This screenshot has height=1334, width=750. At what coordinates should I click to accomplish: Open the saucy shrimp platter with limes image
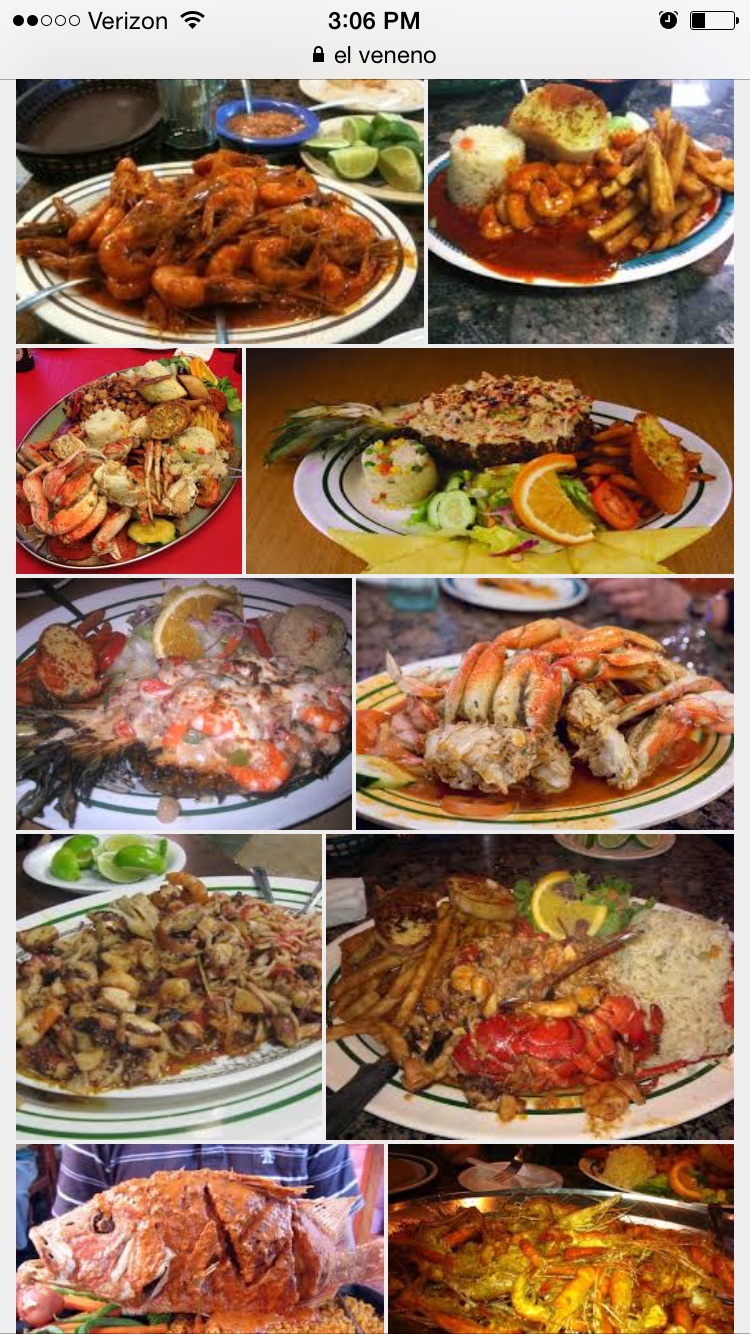coord(220,212)
